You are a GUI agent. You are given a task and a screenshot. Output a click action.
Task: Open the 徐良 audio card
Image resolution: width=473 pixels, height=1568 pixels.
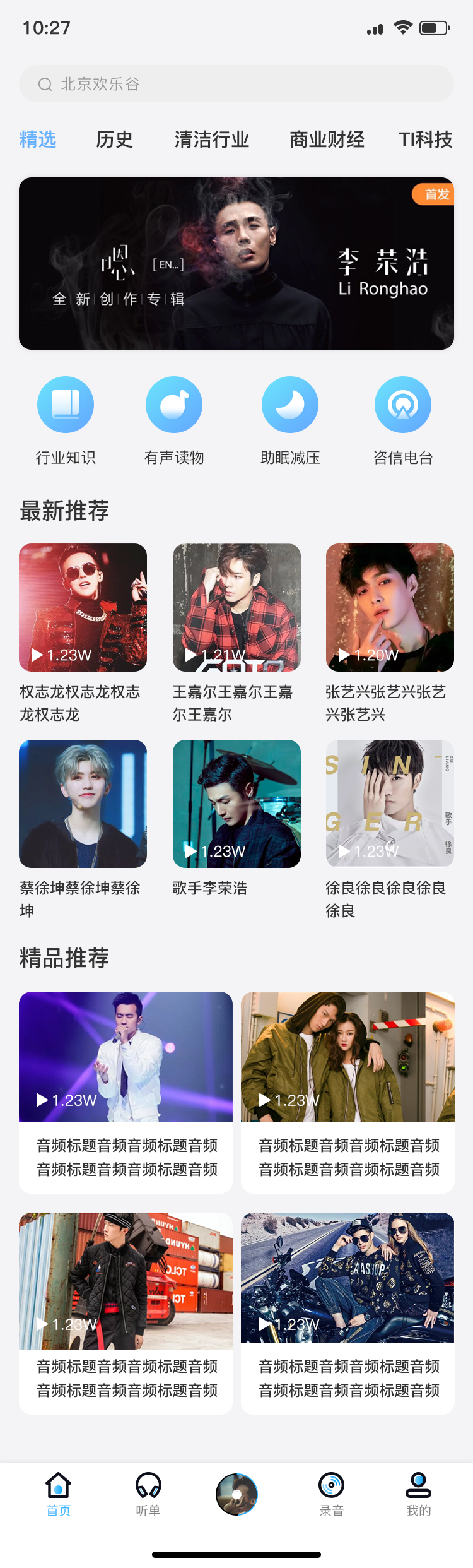[x=390, y=804]
